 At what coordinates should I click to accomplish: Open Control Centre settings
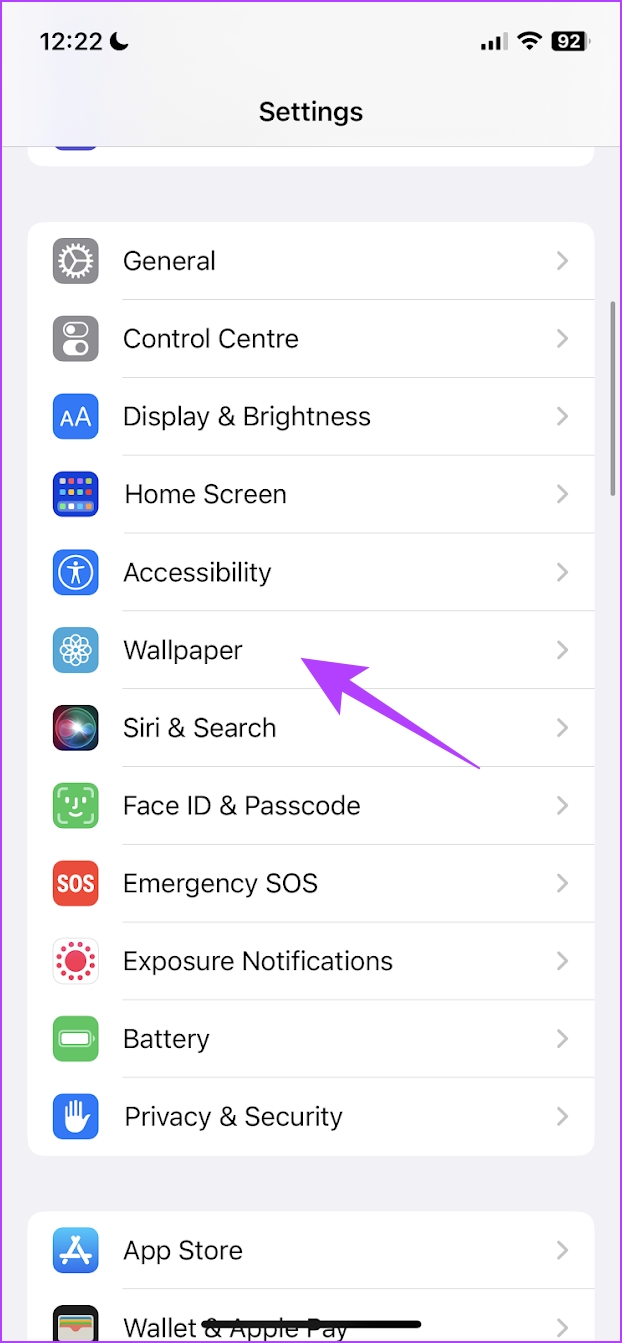[x=310, y=339]
